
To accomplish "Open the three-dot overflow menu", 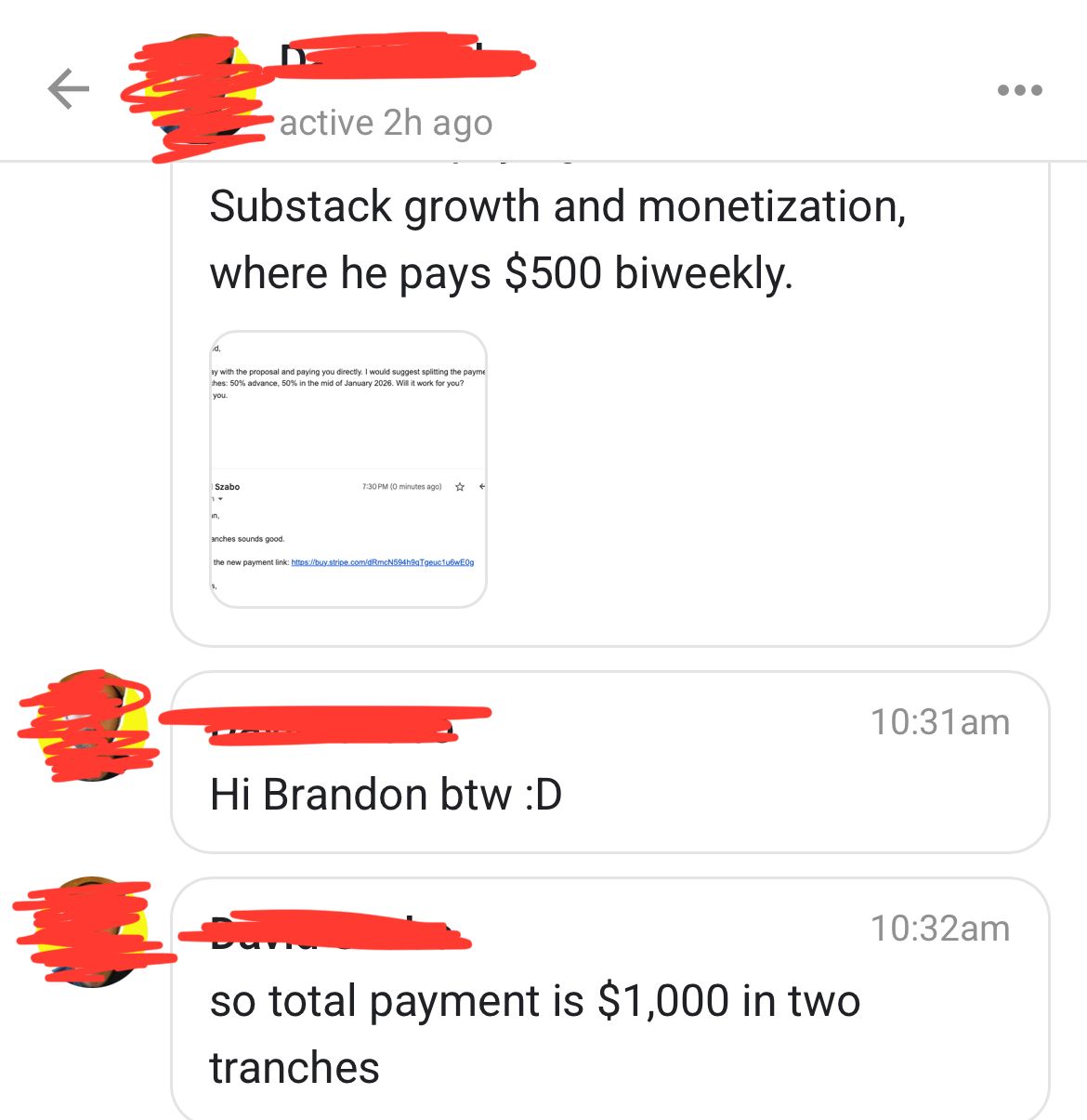I will (x=1019, y=90).
